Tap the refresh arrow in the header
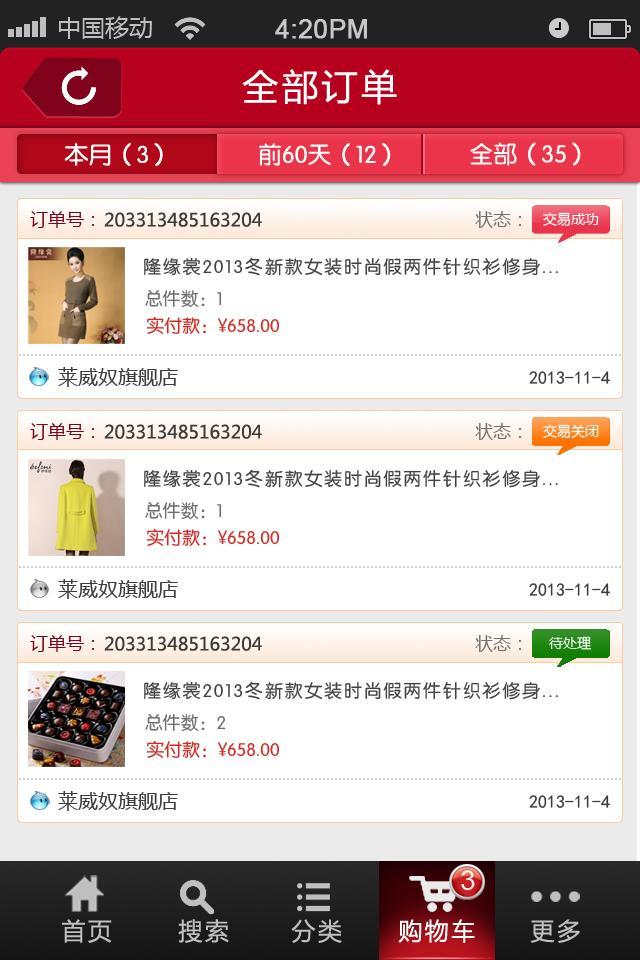The height and width of the screenshot is (960, 640). click(x=78, y=88)
